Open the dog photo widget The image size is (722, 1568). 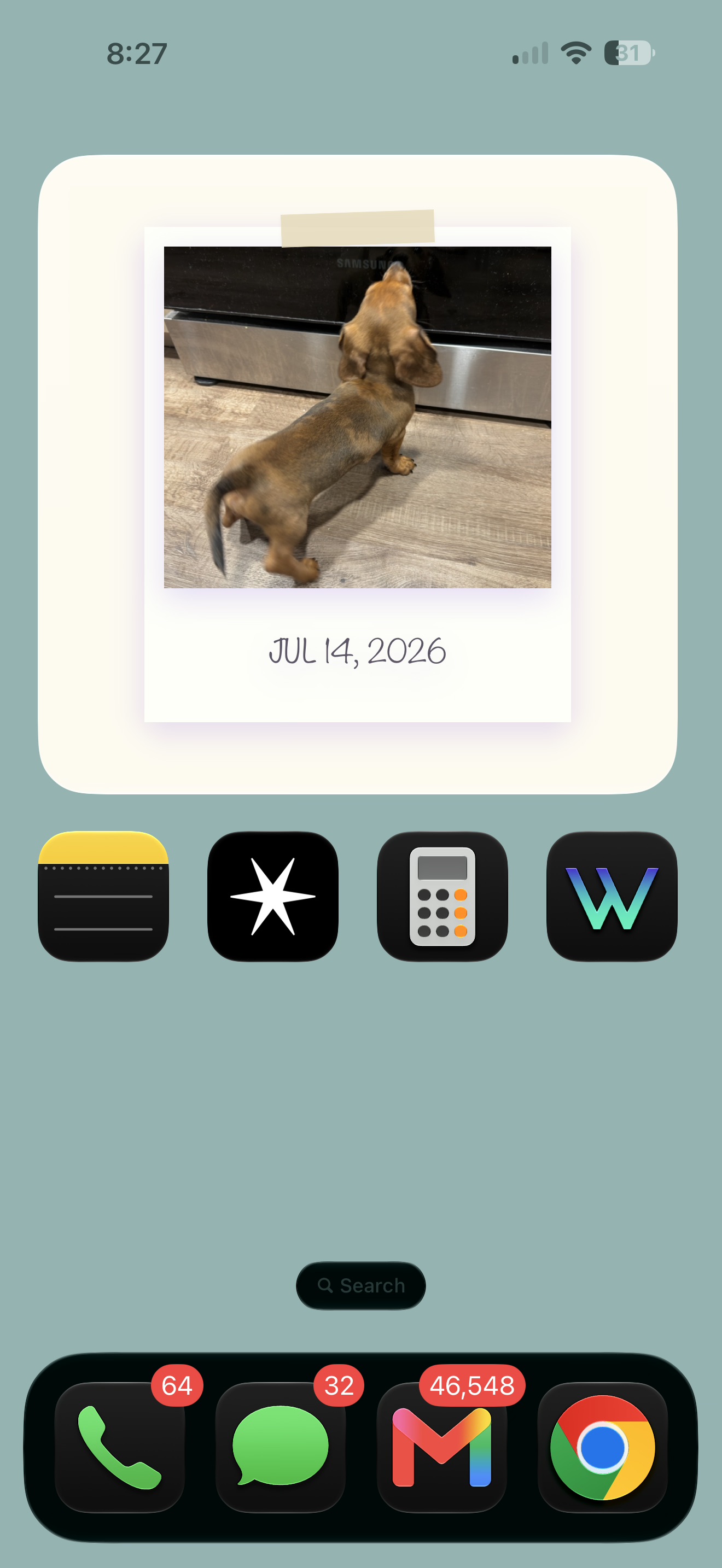click(x=357, y=474)
